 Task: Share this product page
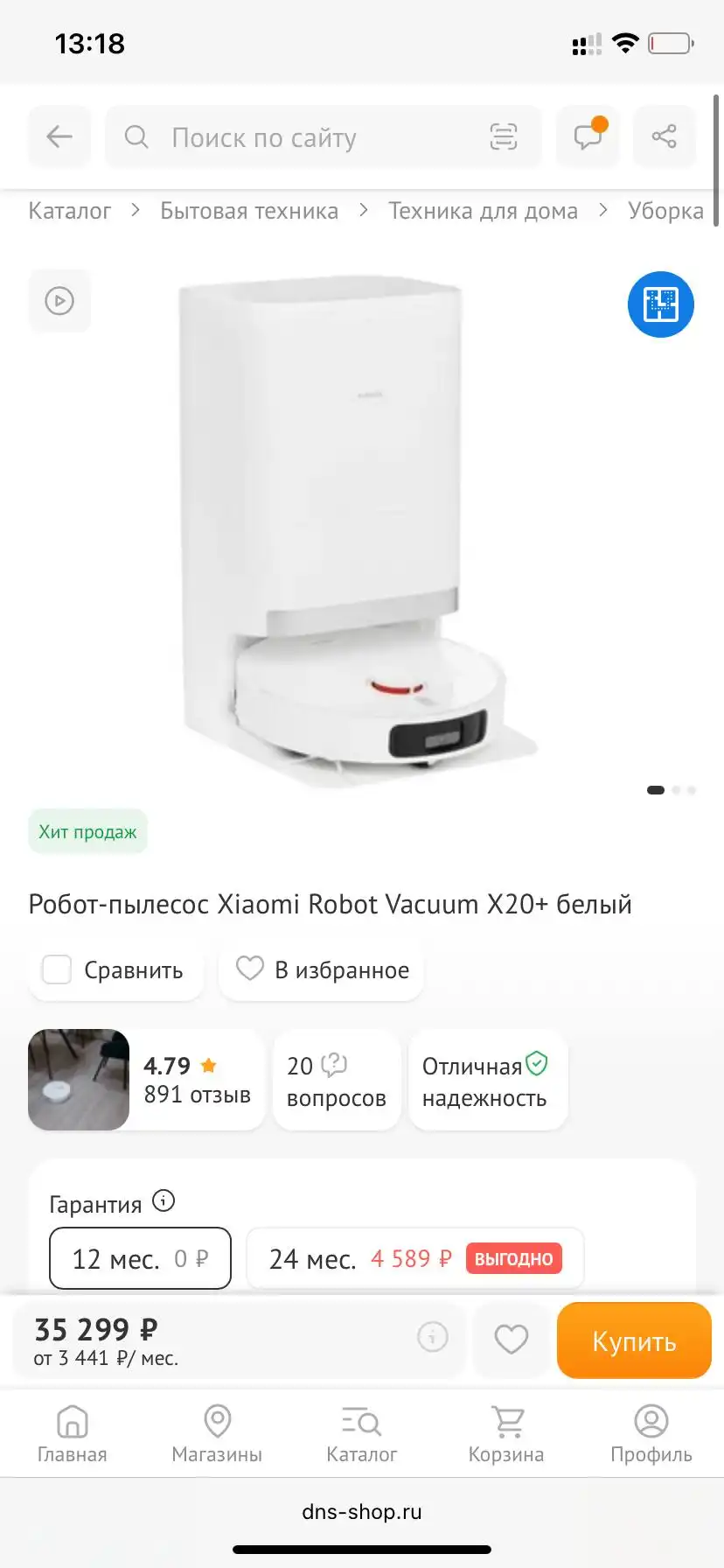(664, 136)
